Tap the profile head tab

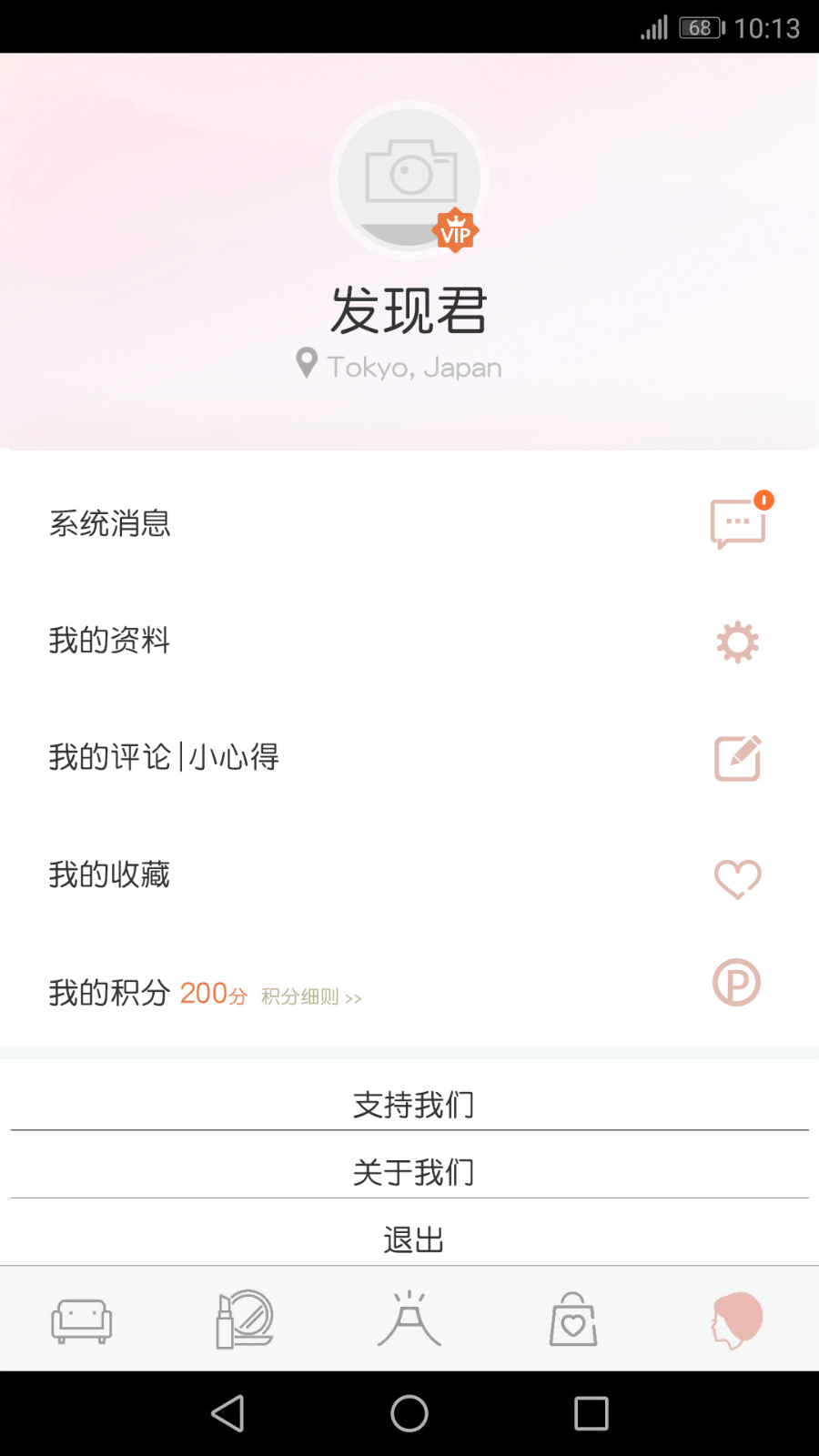(x=737, y=1319)
